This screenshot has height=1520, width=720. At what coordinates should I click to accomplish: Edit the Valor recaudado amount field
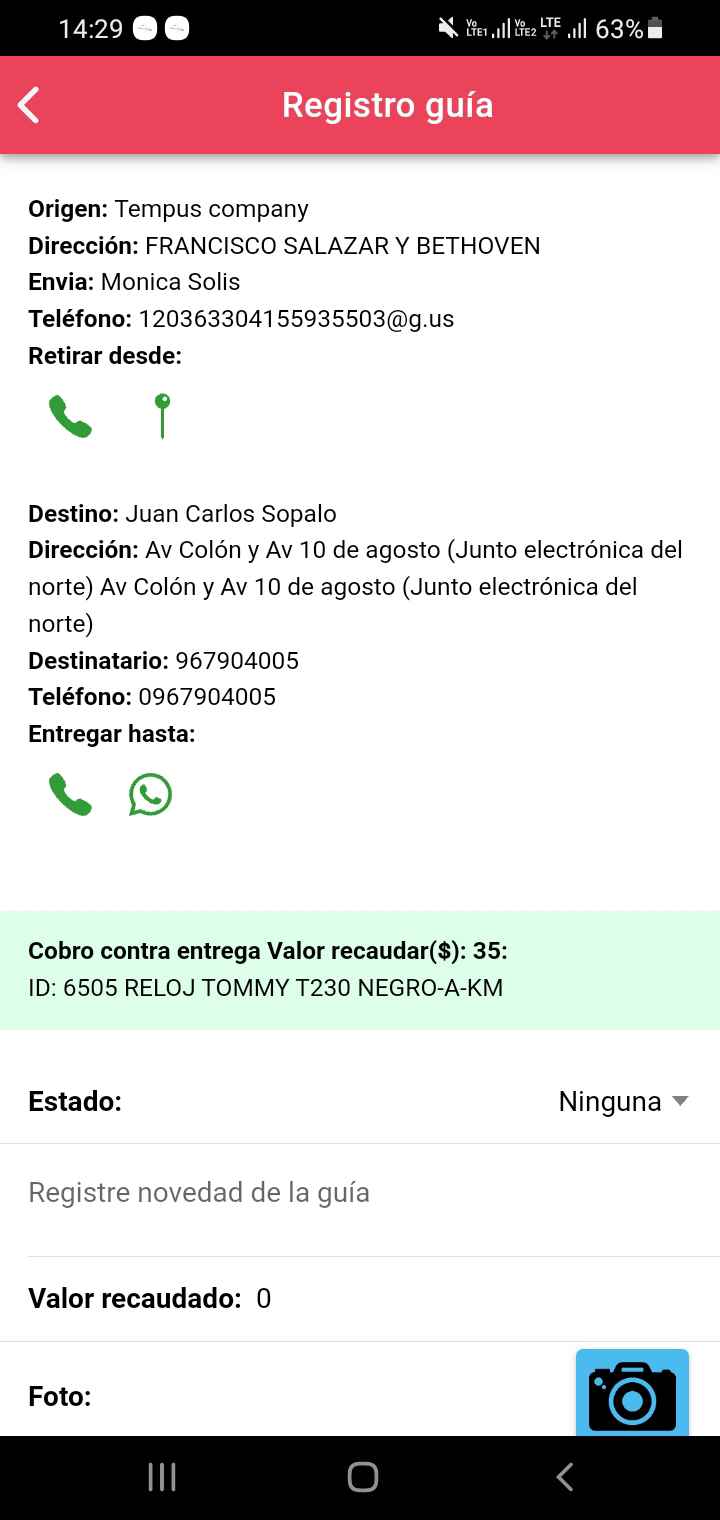pyautogui.click(x=400, y=1299)
